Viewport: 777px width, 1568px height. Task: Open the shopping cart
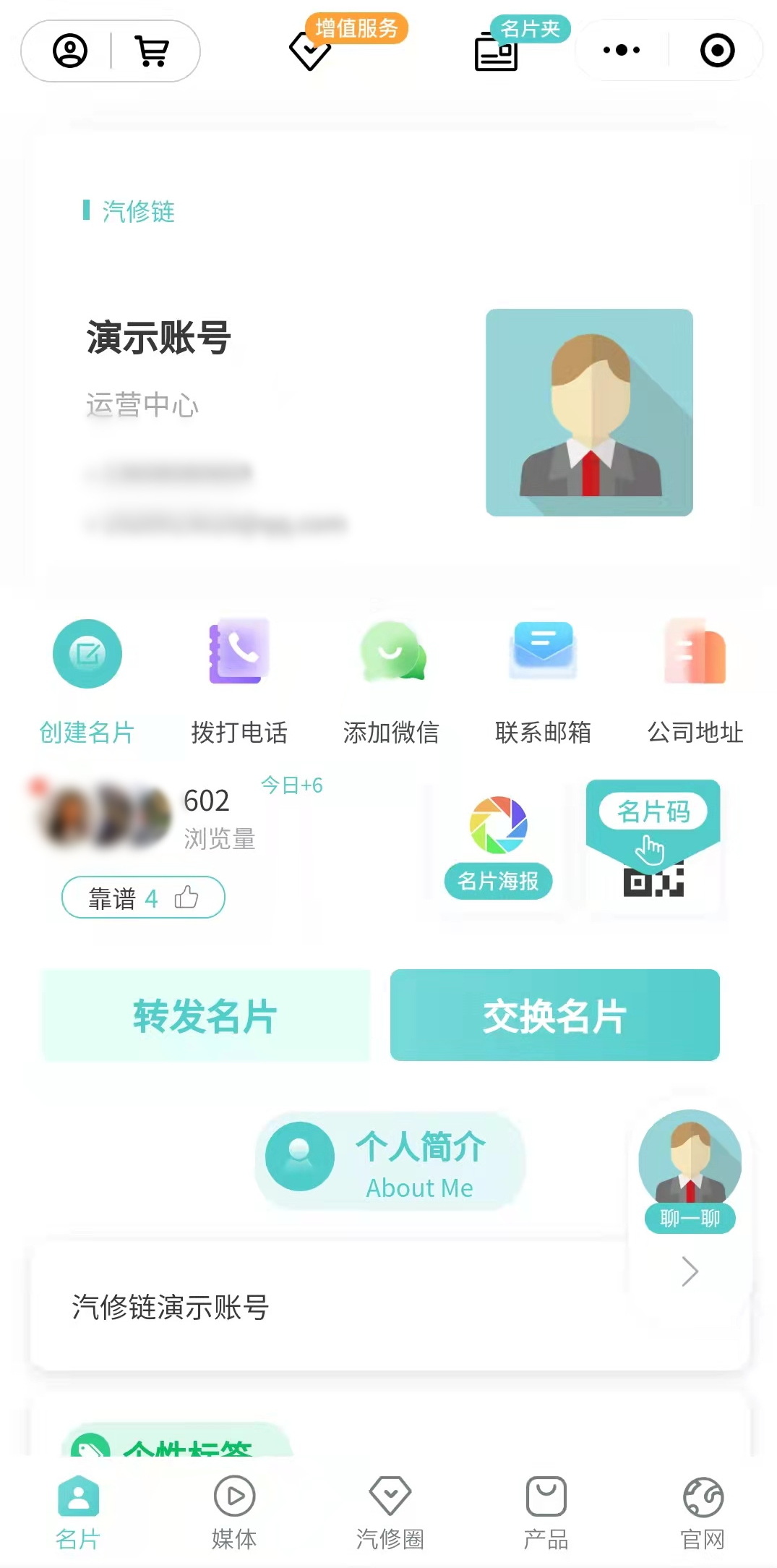[152, 51]
